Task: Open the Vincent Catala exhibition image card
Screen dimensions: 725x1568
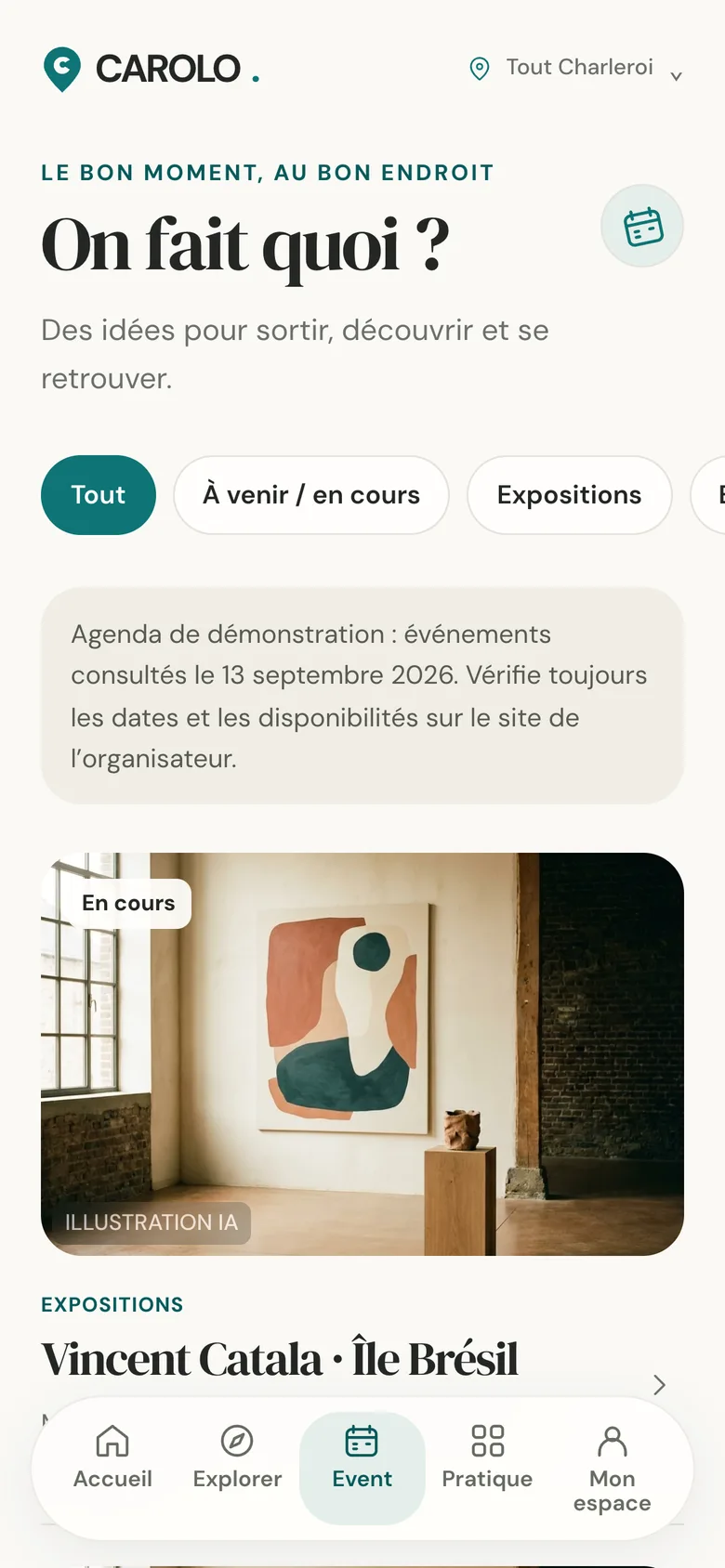Action: tap(362, 1054)
